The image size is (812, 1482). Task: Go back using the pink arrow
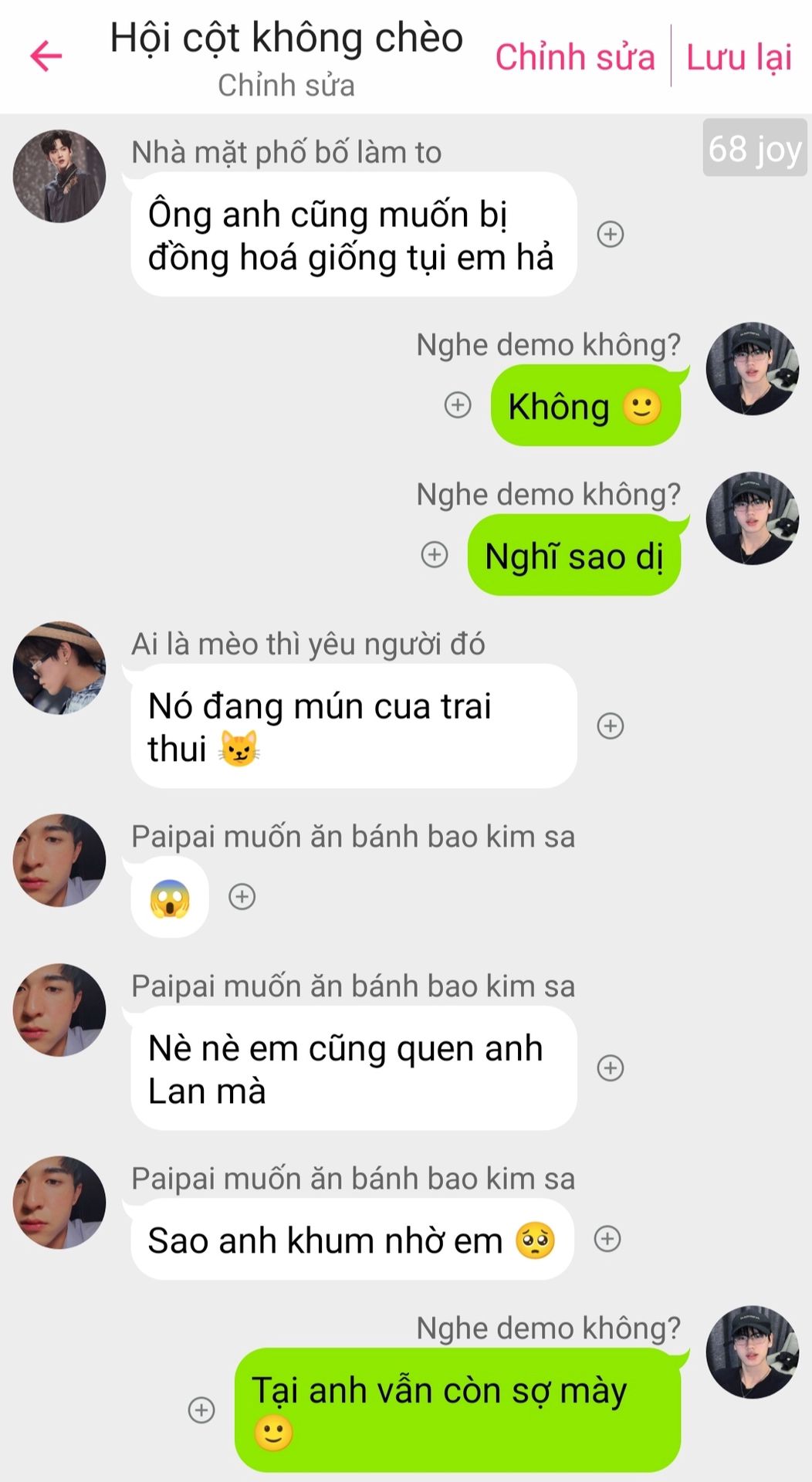(x=46, y=56)
